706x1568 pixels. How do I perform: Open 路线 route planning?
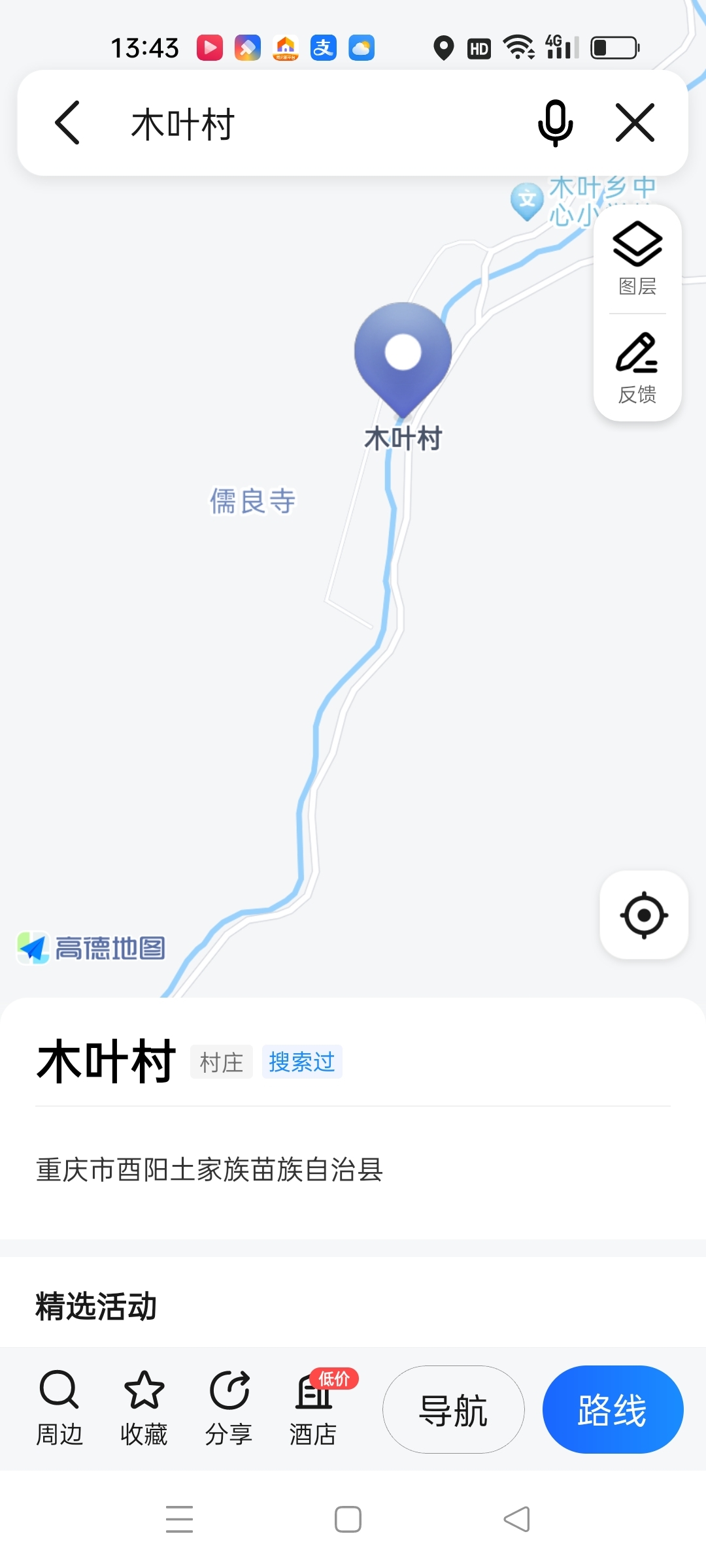tap(613, 1410)
